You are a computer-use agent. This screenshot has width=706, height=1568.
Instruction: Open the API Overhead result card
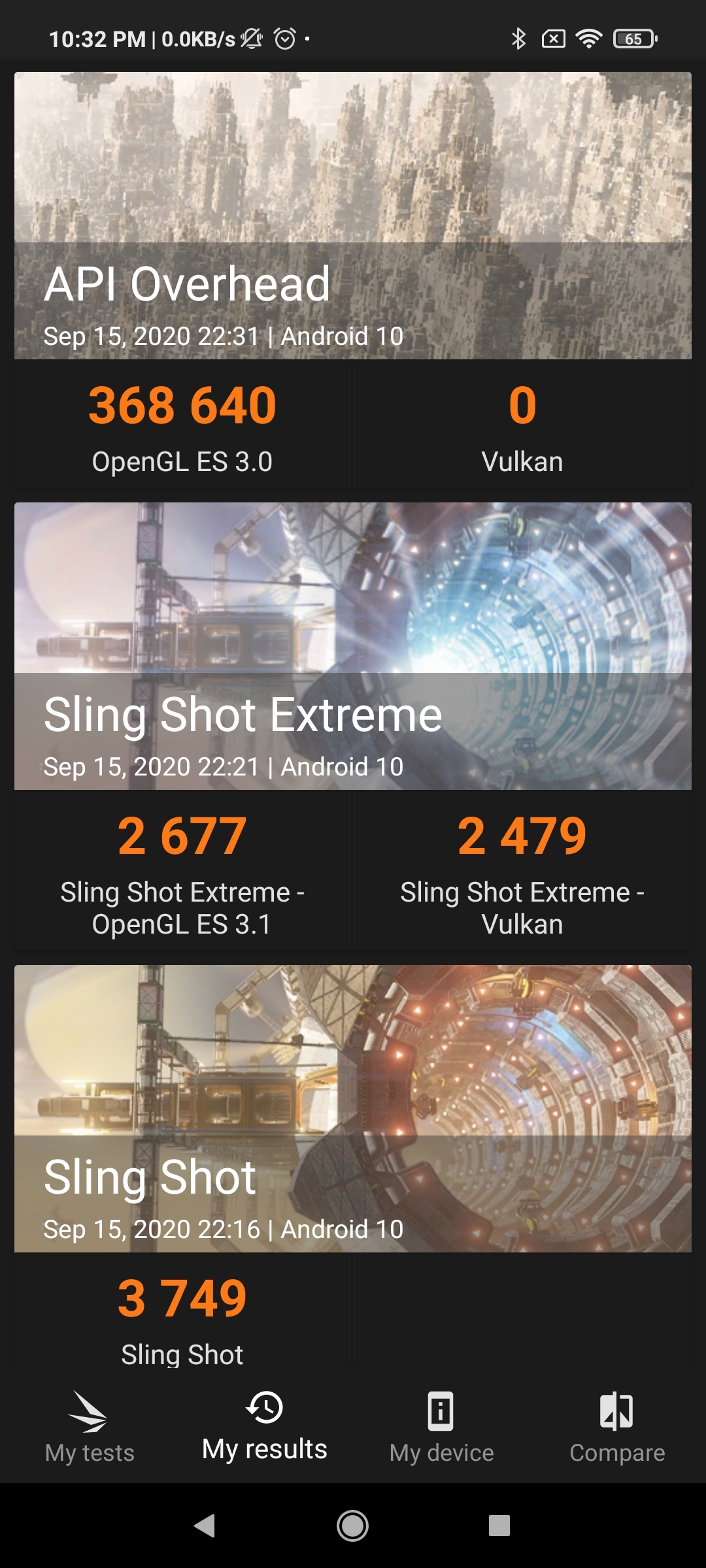pos(353,216)
